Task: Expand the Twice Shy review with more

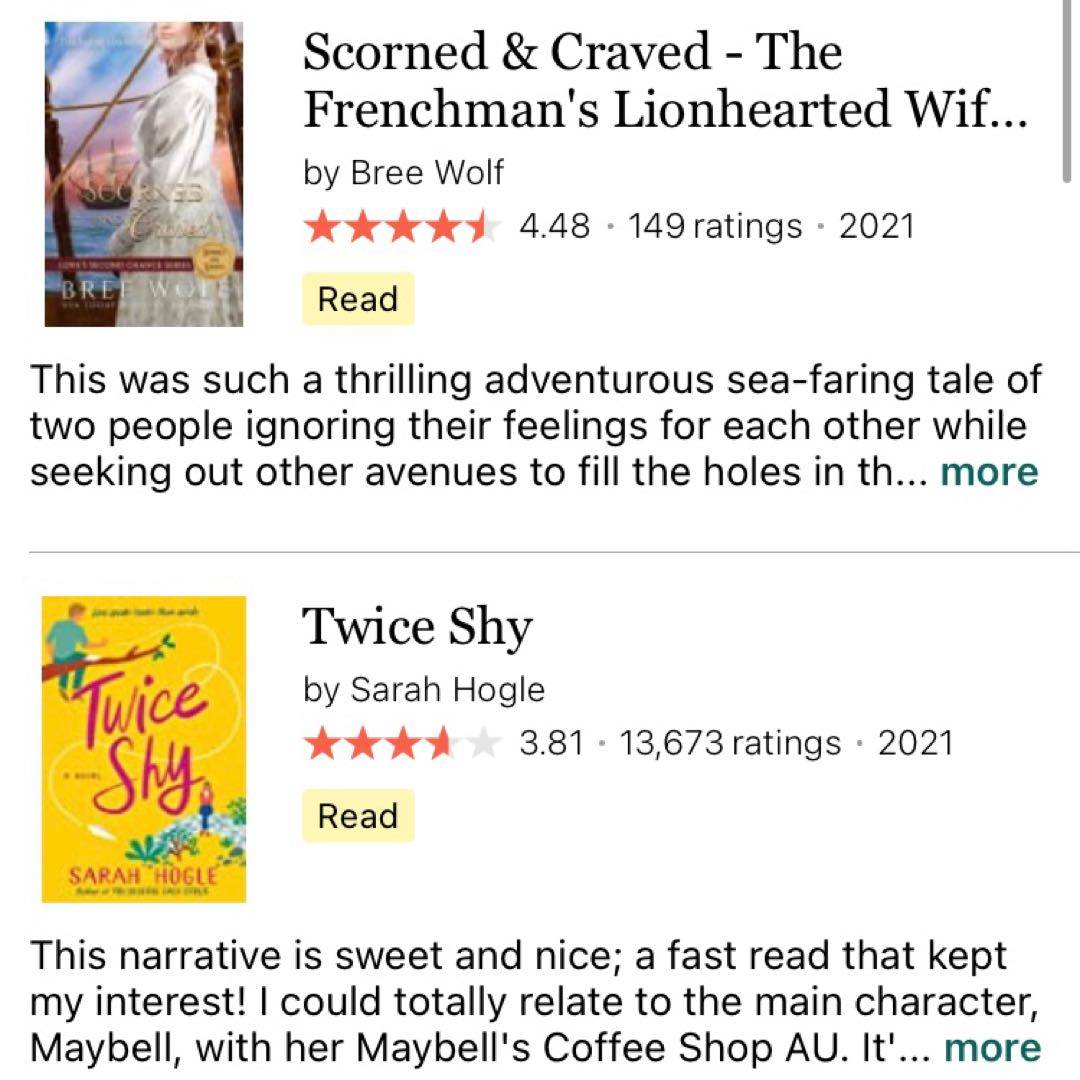Action: coord(992,1047)
